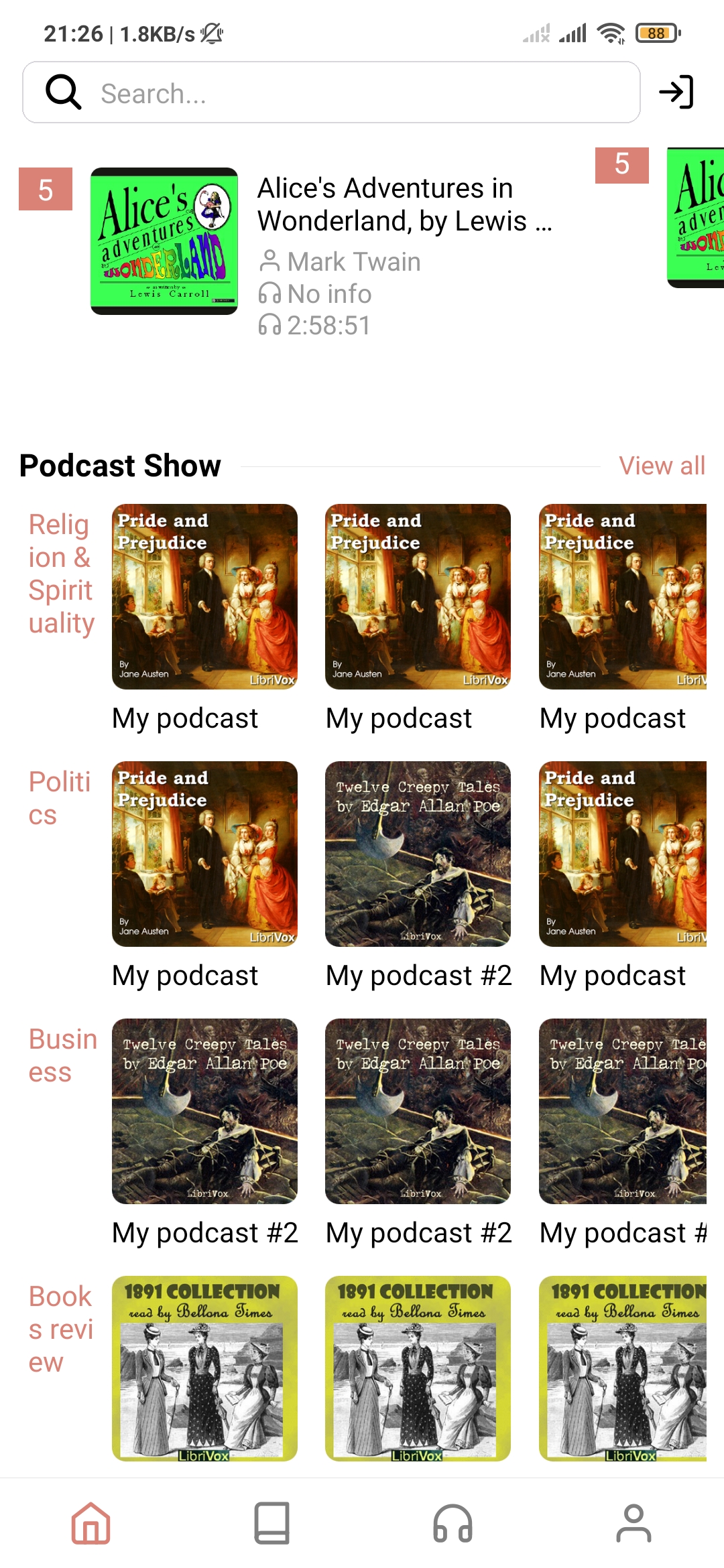724x1568 pixels.
Task: Switch to the Home tab
Action: 90,1523
